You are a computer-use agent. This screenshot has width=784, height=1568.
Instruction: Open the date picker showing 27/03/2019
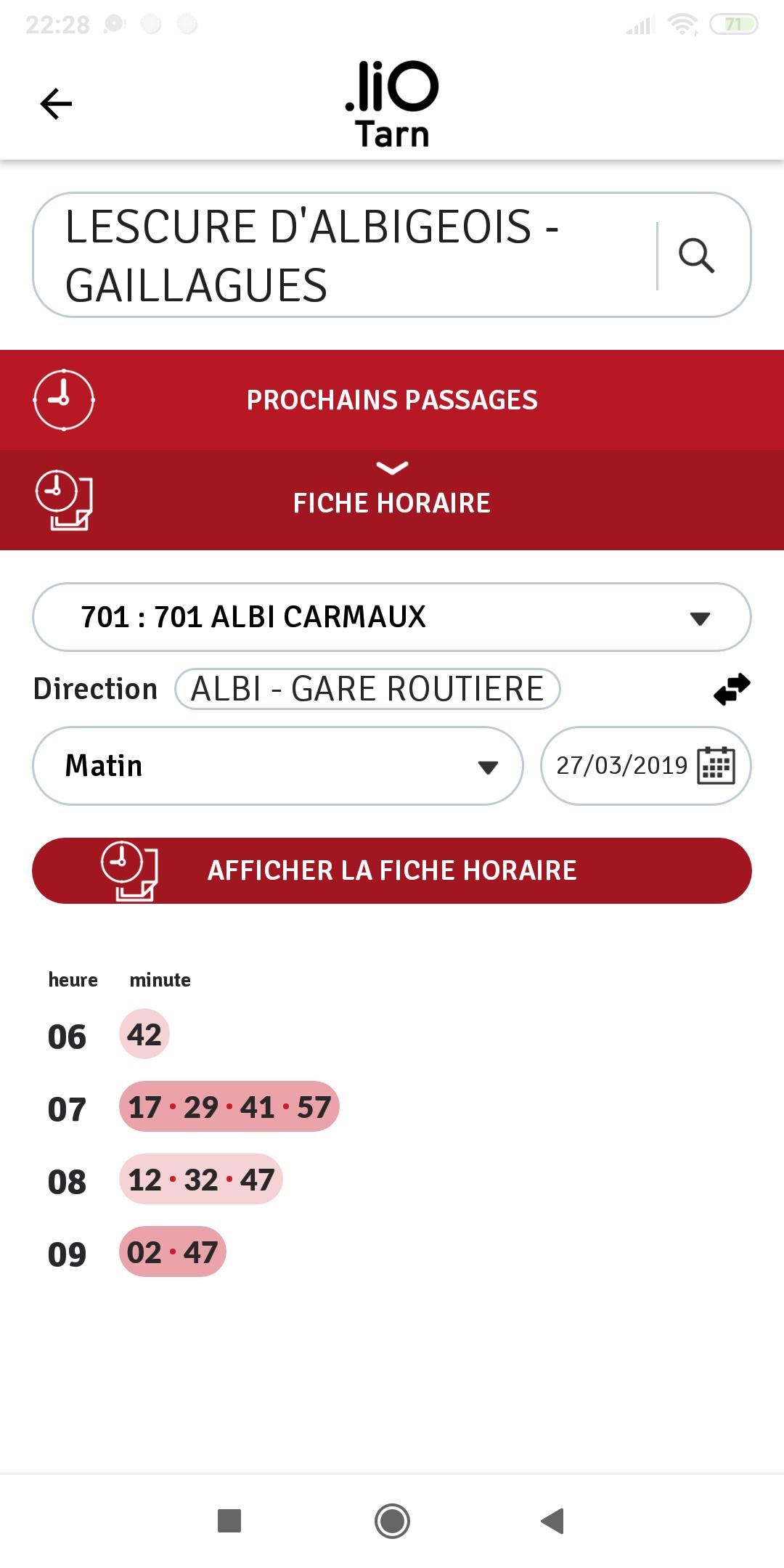point(646,766)
